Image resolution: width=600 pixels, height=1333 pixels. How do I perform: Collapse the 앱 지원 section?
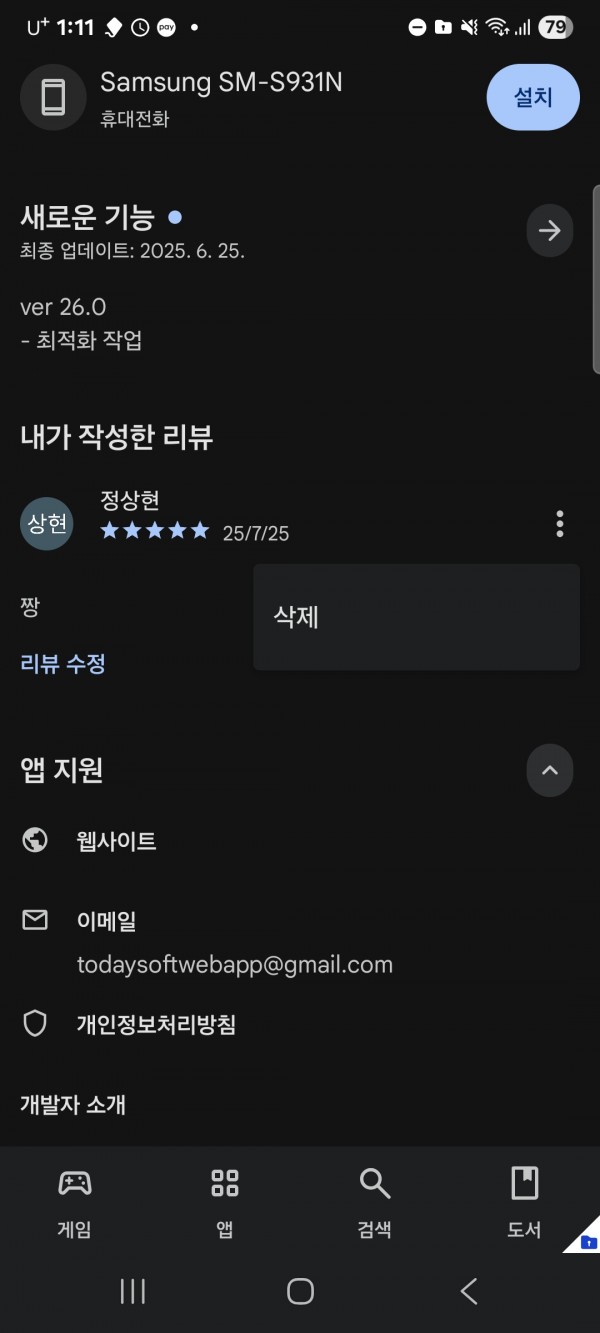tap(550, 770)
